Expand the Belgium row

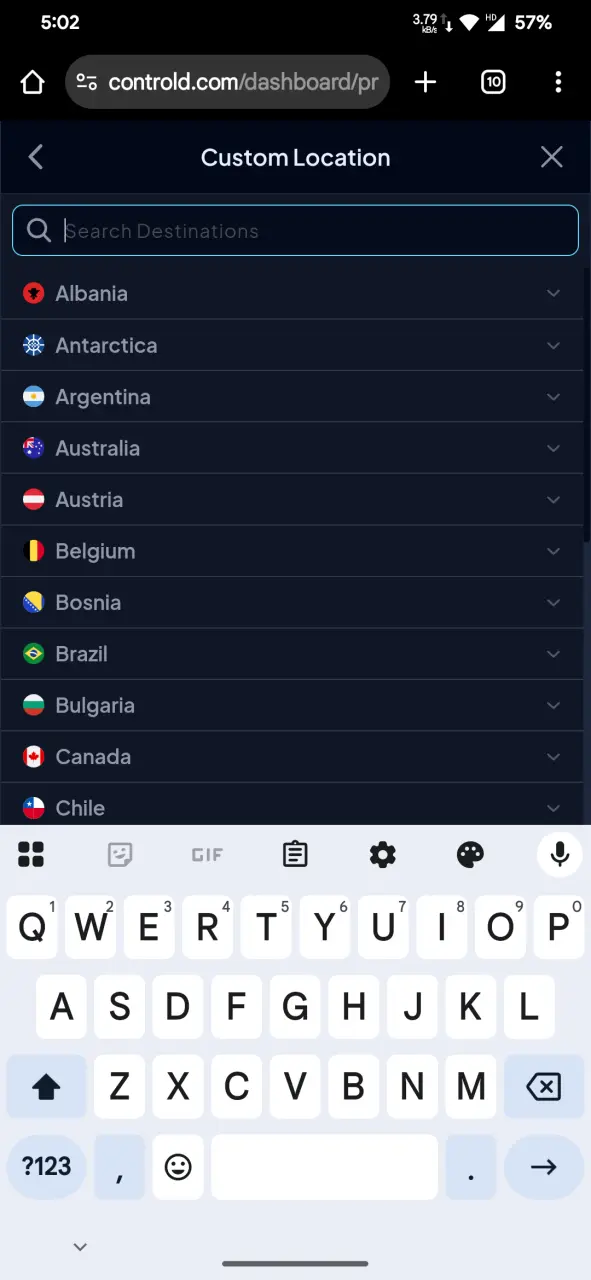click(292, 551)
